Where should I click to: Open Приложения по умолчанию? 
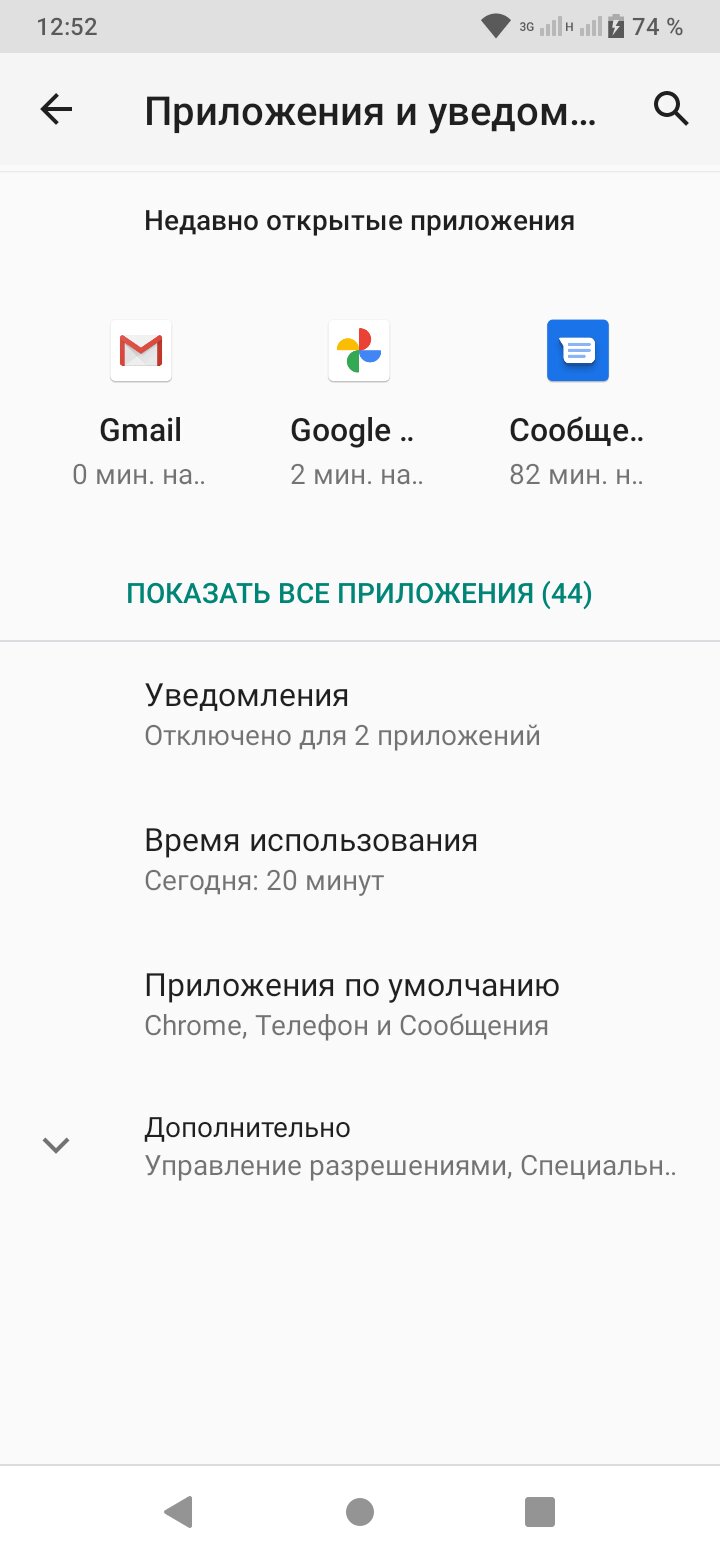[x=360, y=1004]
